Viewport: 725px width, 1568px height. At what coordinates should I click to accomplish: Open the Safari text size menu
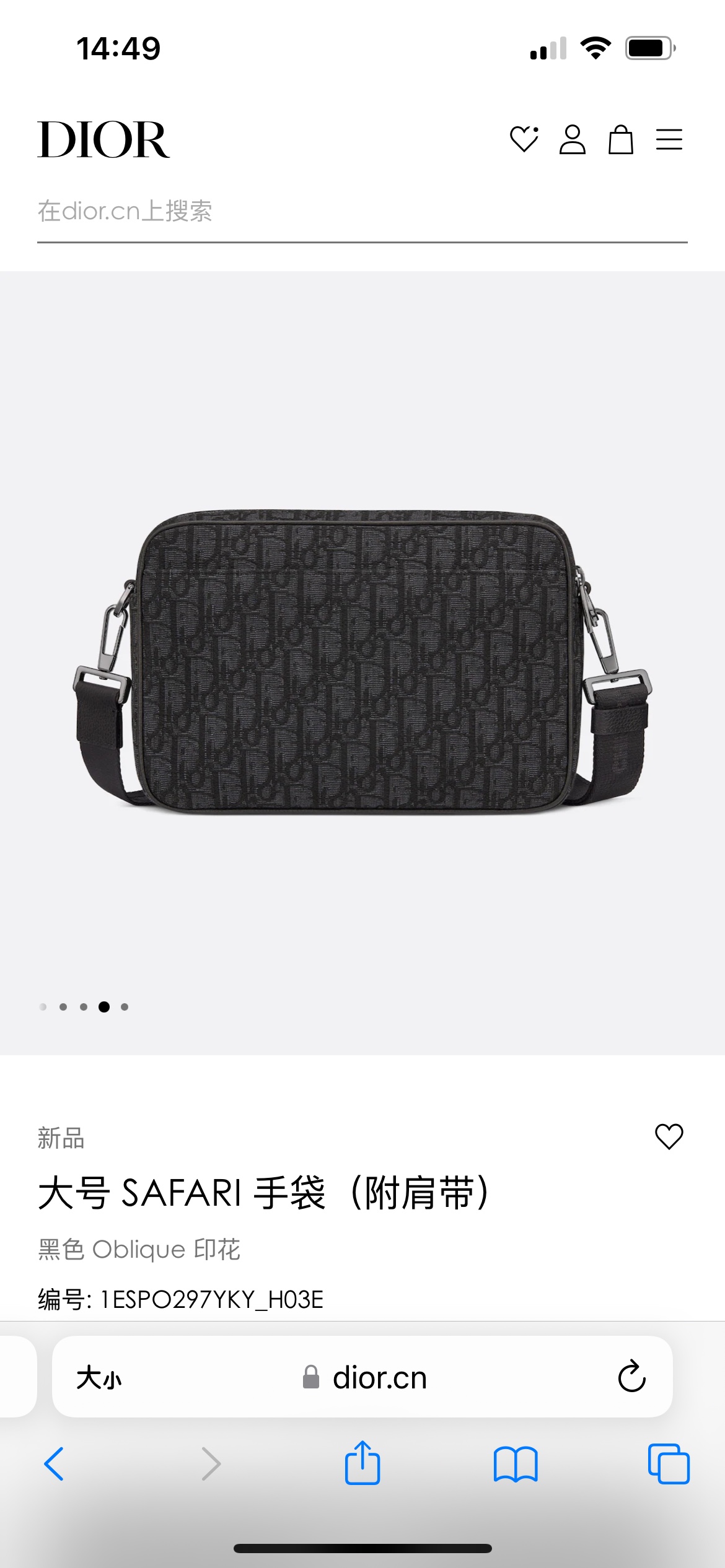[x=99, y=1378]
